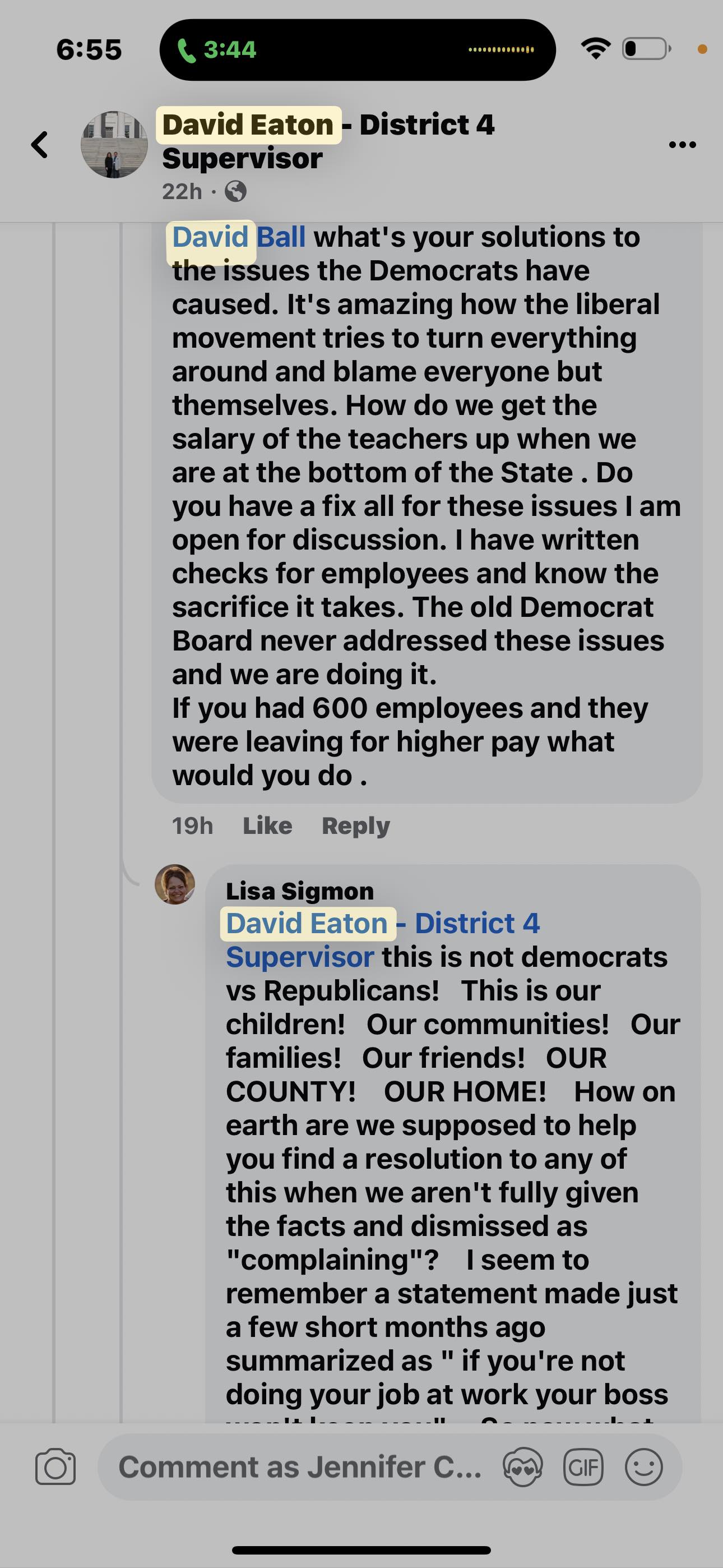Open the avatar sticker picker

click(523, 1467)
